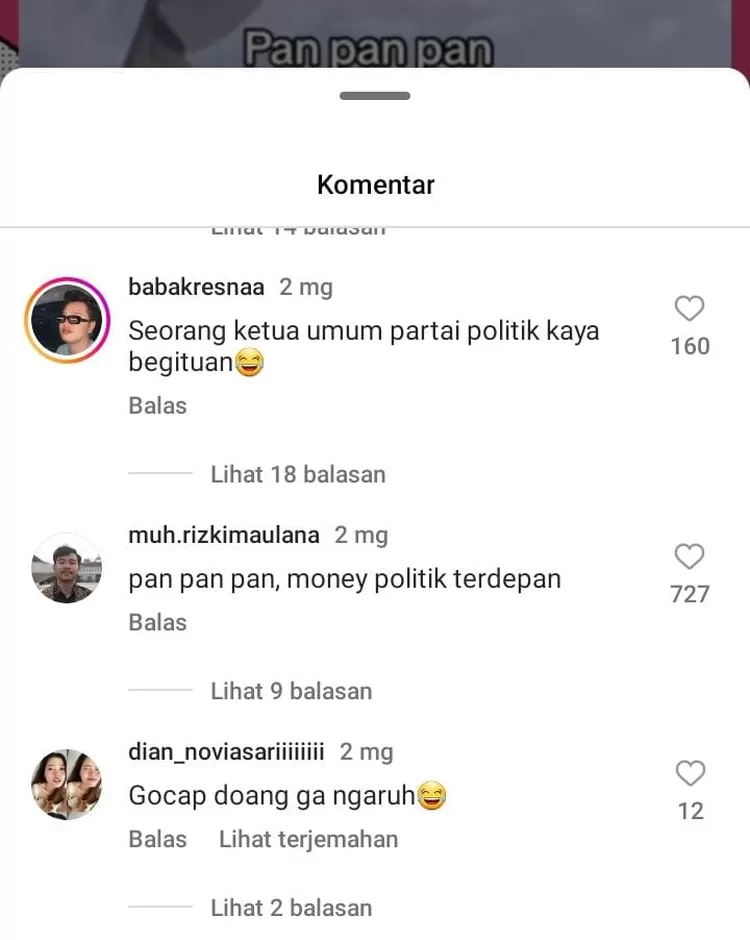
Task: Reply to babakresnaa by tapping Balas
Action: (x=156, y=406)
